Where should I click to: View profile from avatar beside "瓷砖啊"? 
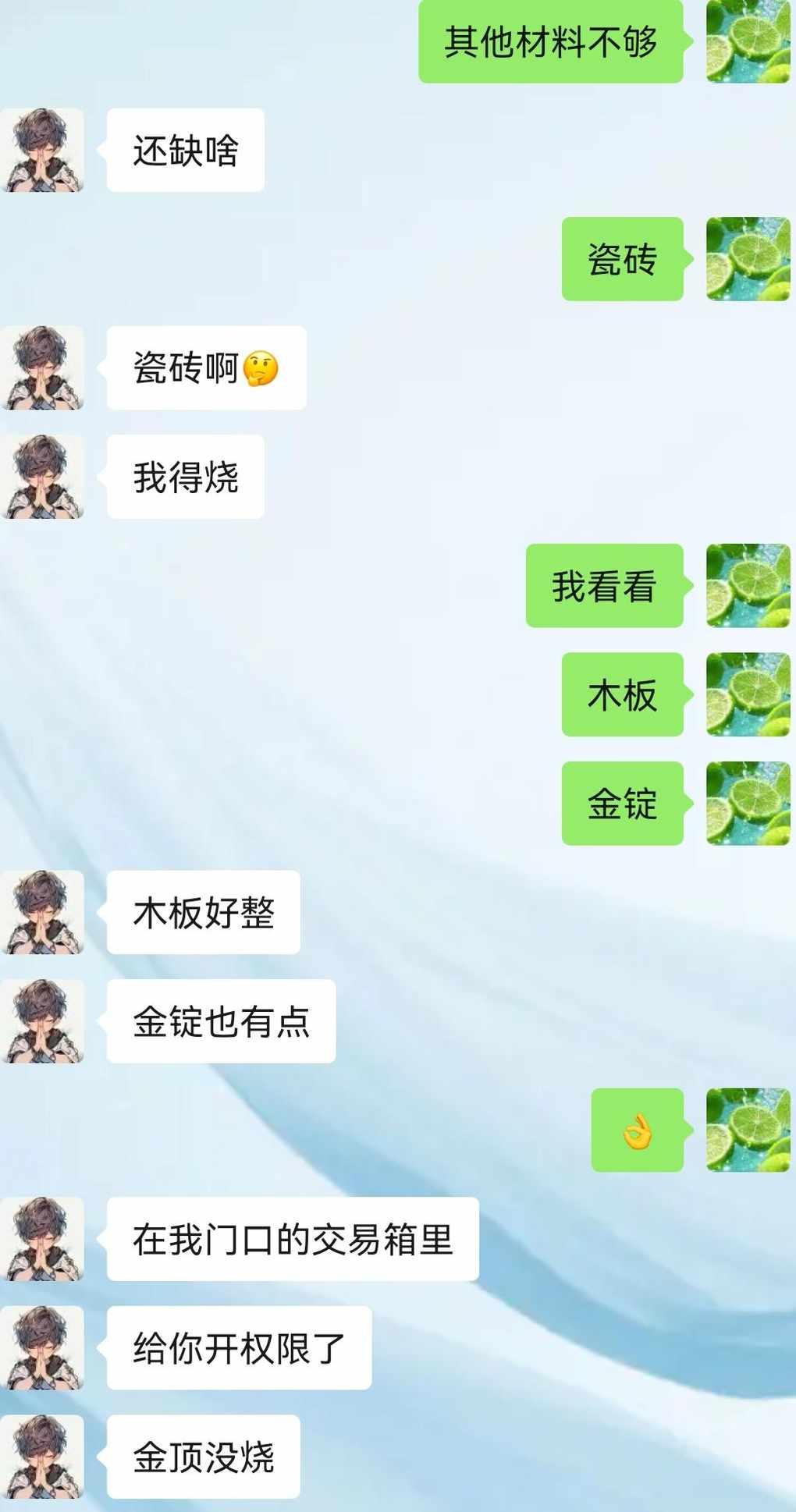pos(43,367)
